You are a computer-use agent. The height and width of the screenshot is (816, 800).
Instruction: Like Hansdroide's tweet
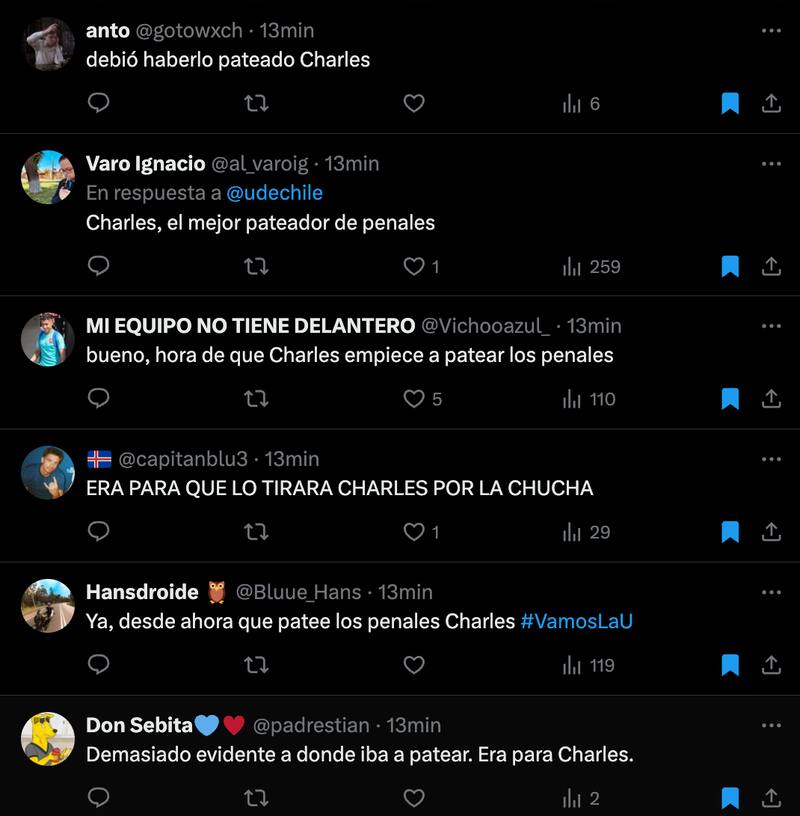tap(414, 665)
